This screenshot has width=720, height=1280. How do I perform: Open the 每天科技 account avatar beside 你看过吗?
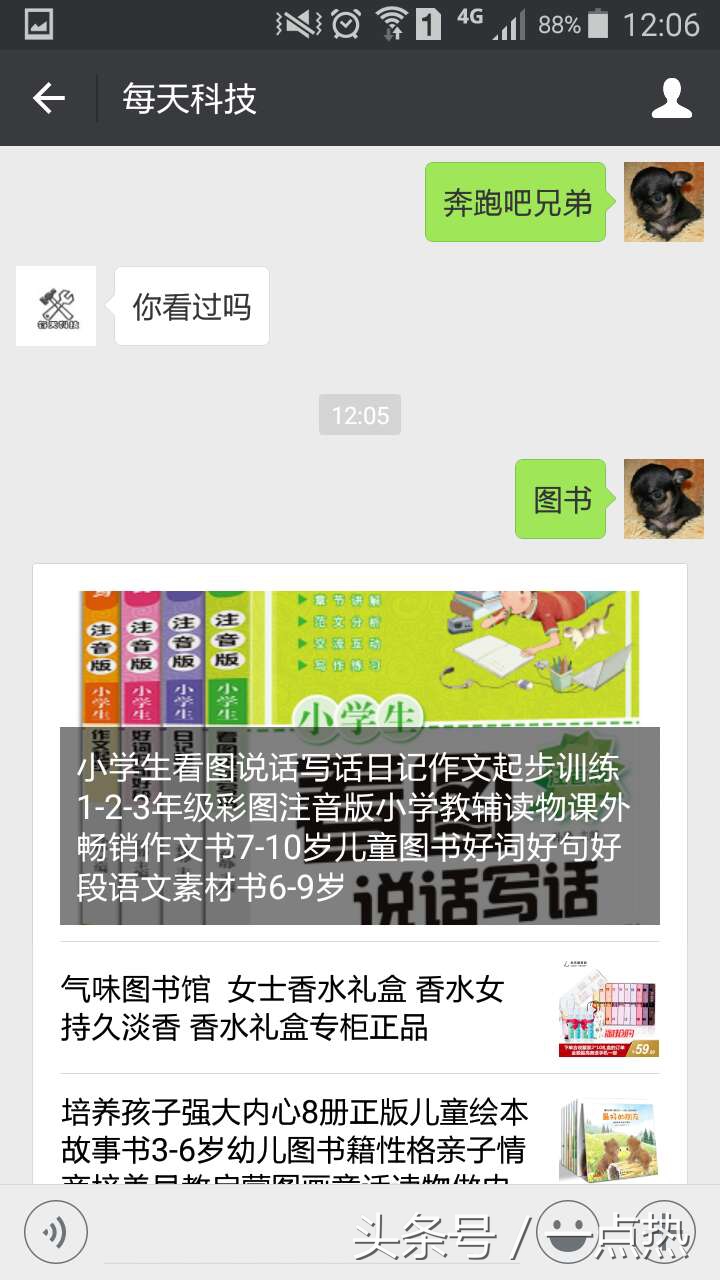tap(54, 306)
